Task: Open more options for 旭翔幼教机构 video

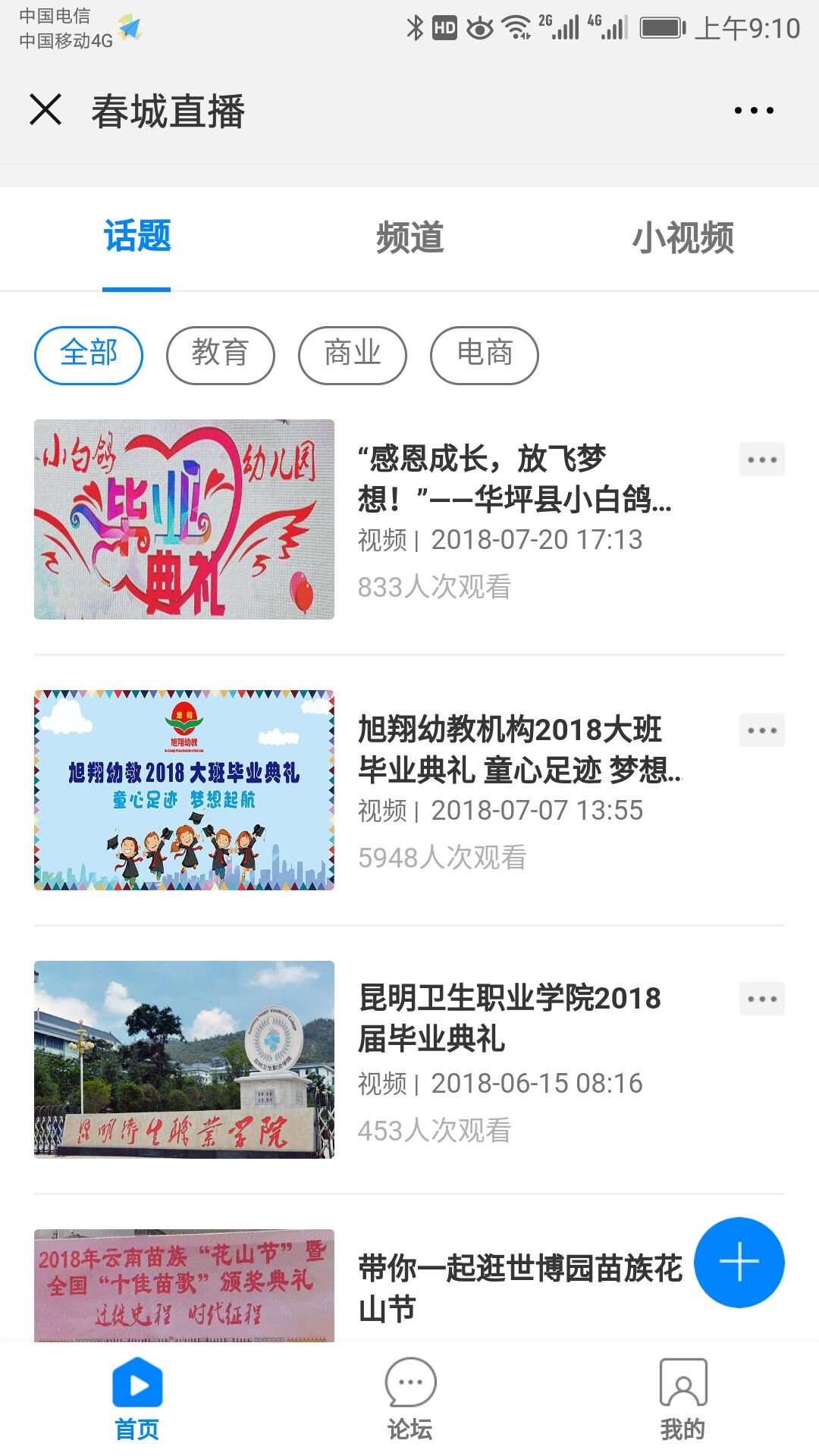Action: 761,730
